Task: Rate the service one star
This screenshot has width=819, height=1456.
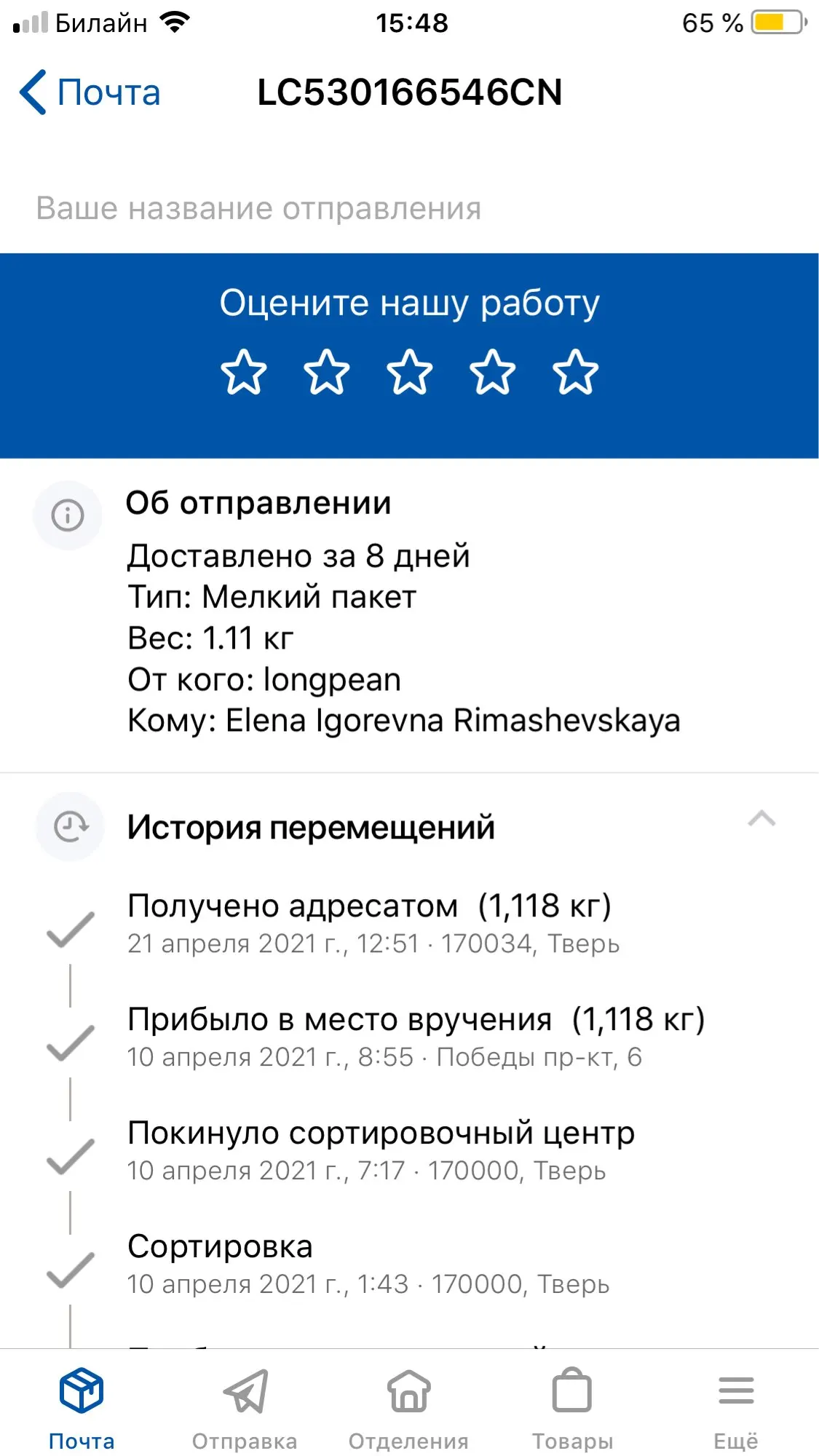Action: pos(244,372)
